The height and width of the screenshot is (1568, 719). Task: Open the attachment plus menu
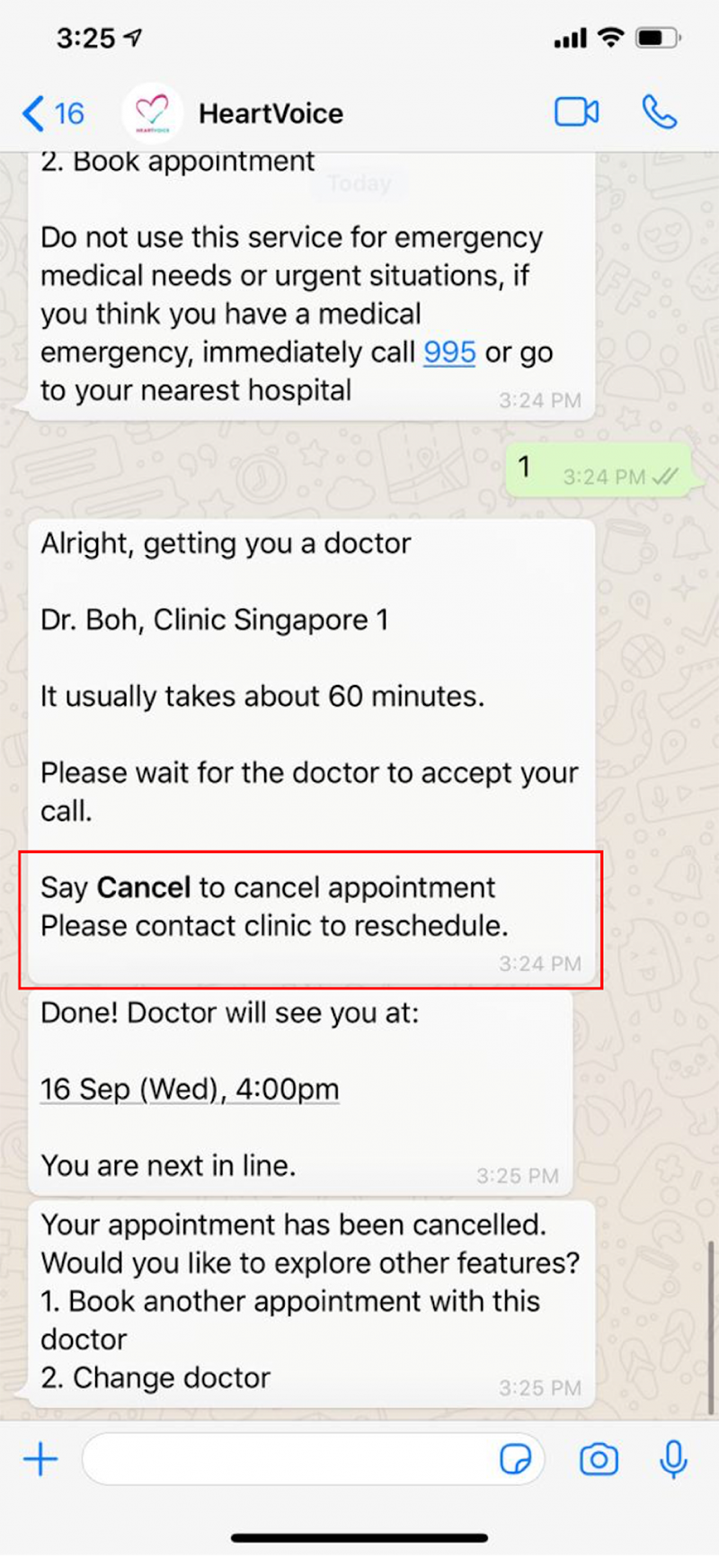40,1459
